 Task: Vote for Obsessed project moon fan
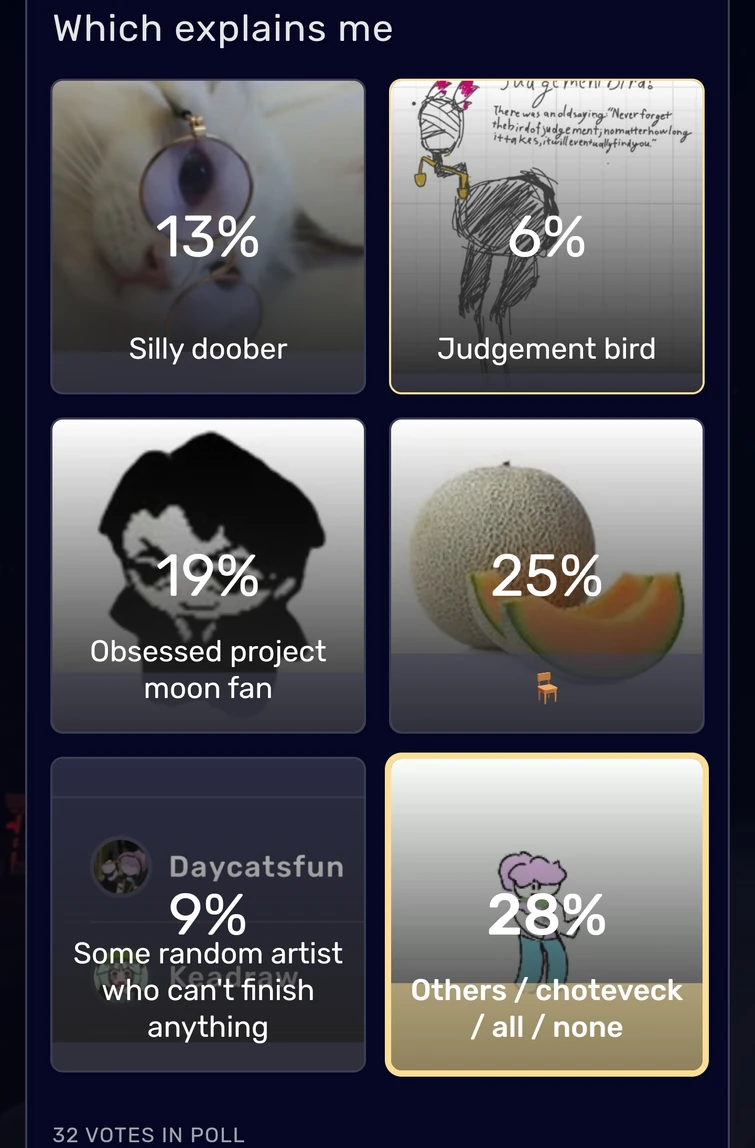pos(208,576)
